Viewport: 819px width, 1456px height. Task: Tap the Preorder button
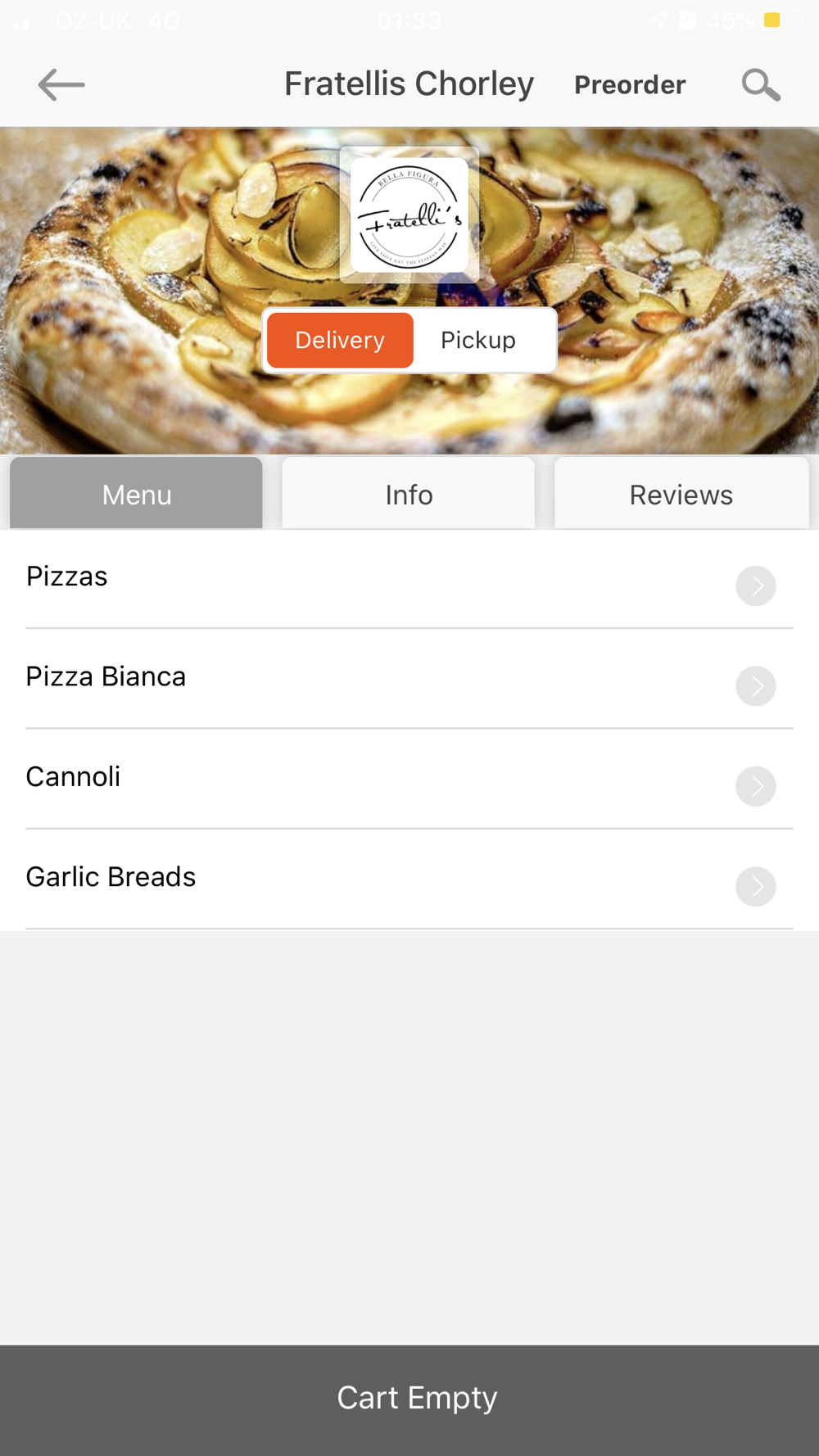pos(629,85)
